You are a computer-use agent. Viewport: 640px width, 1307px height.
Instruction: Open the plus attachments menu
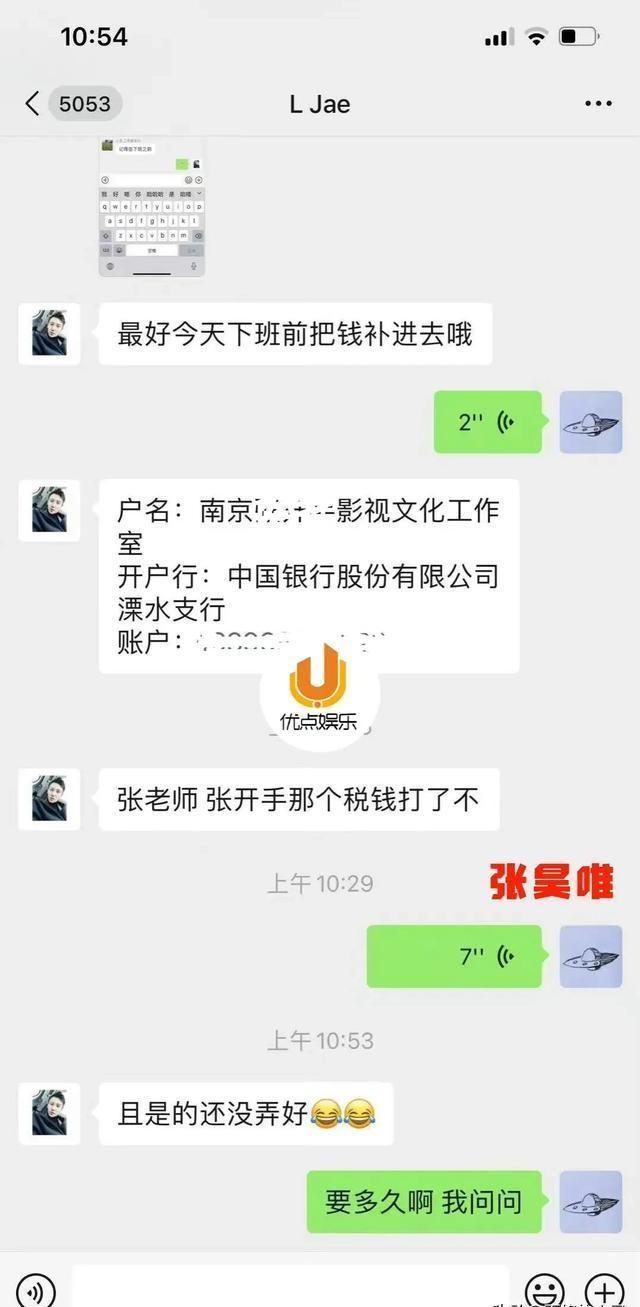point(604,1289)
